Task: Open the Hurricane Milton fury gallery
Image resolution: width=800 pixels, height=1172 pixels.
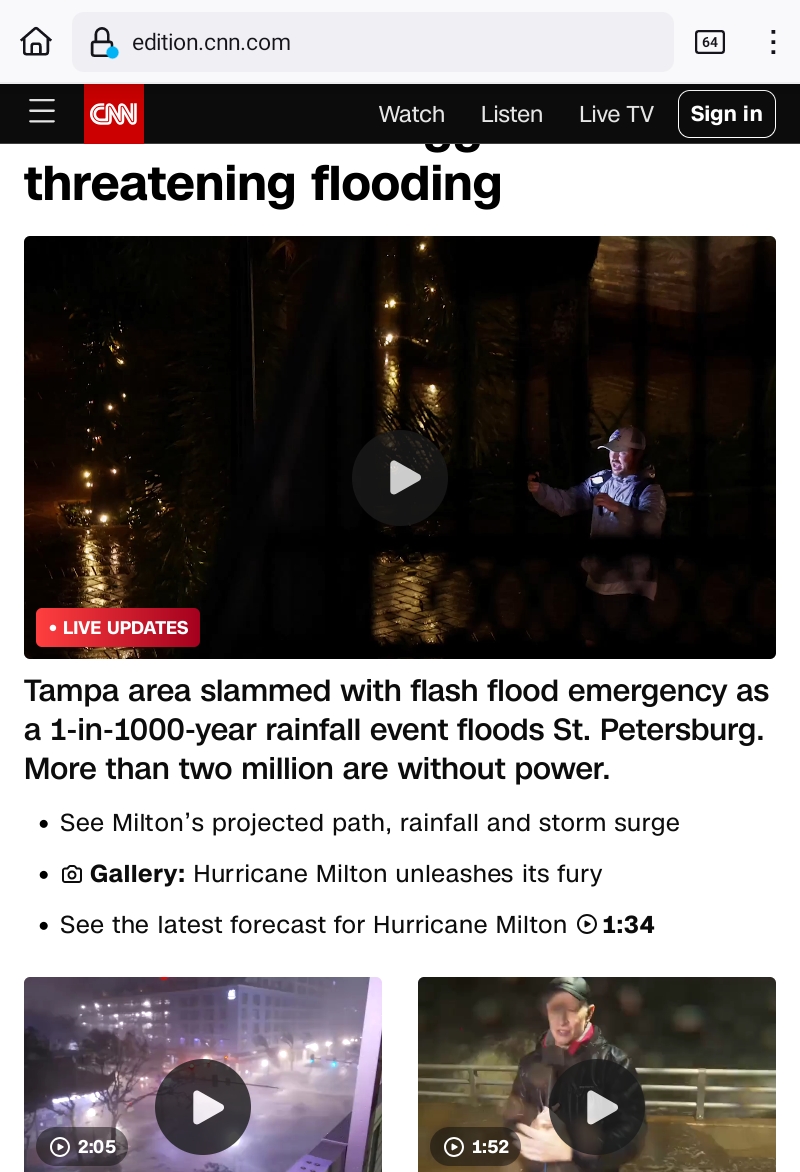Action: tap(345, 874)
